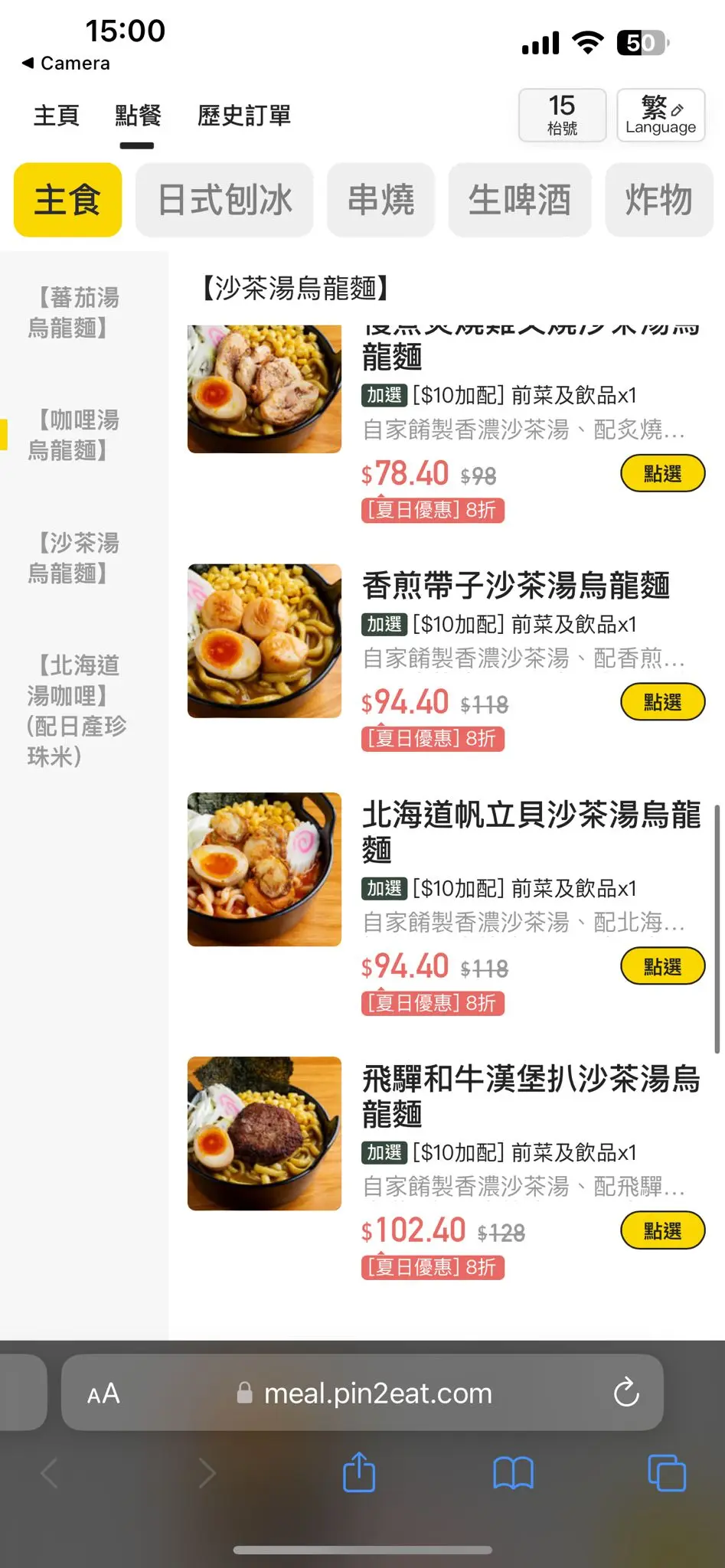Open the 歷史訂單 order history tab
Screen dimensions: 725x1568
click(243, 116)
